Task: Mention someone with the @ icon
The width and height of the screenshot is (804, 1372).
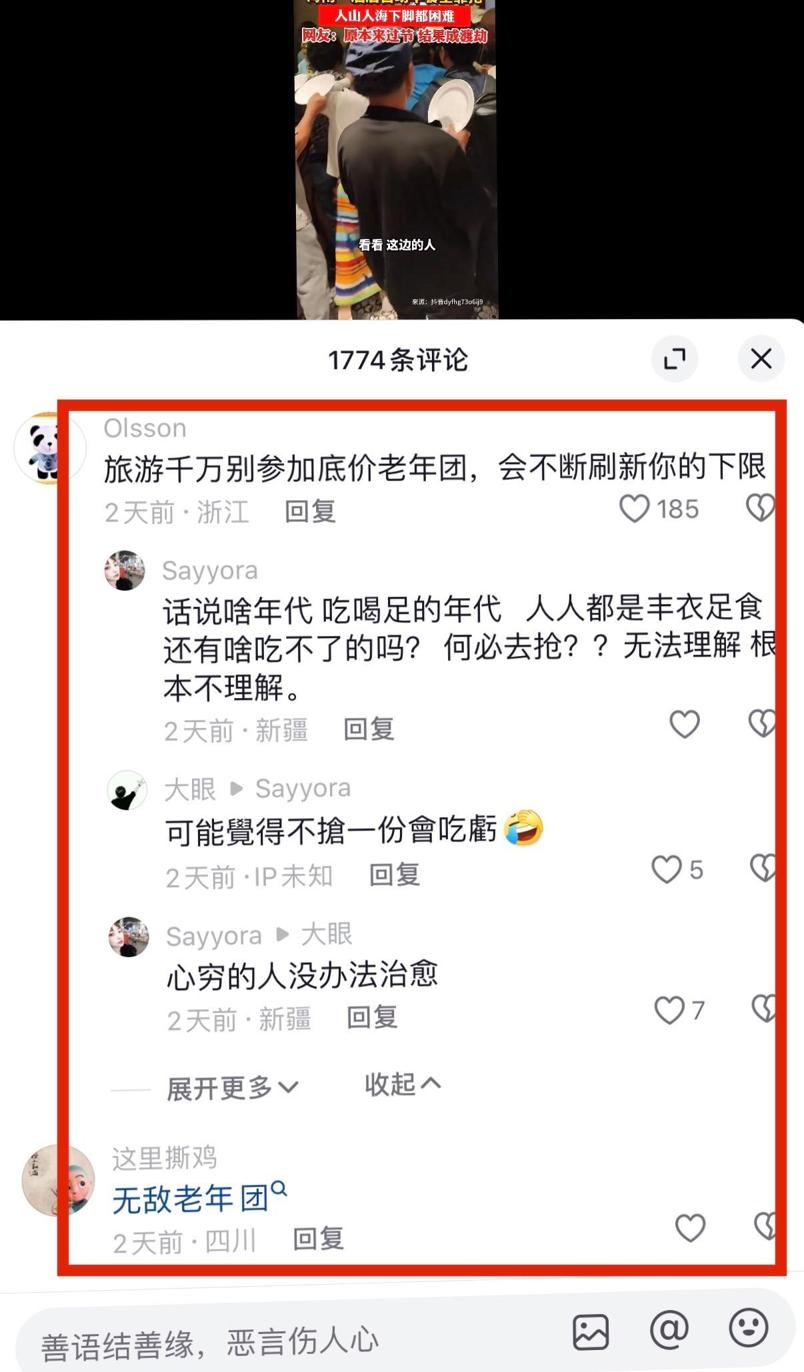Action: point(669,1330)
